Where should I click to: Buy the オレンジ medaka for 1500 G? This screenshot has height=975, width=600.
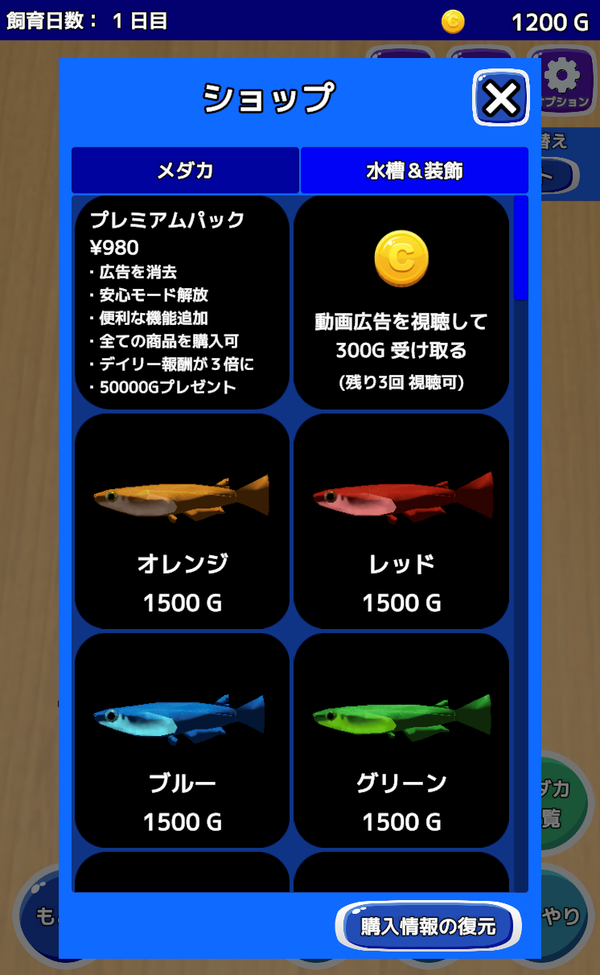point(182,521)
